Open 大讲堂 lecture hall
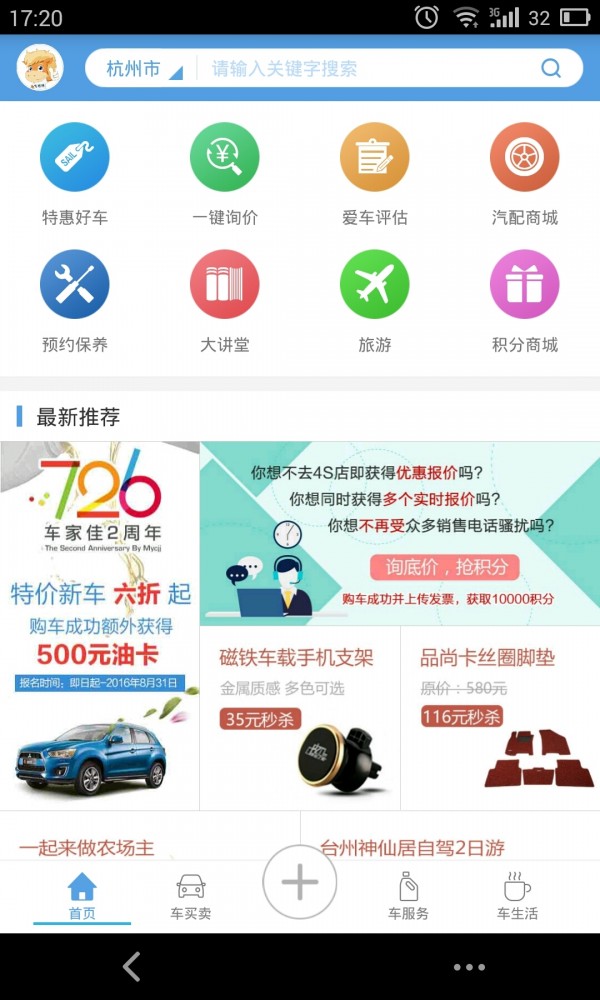 click(225, 300)
